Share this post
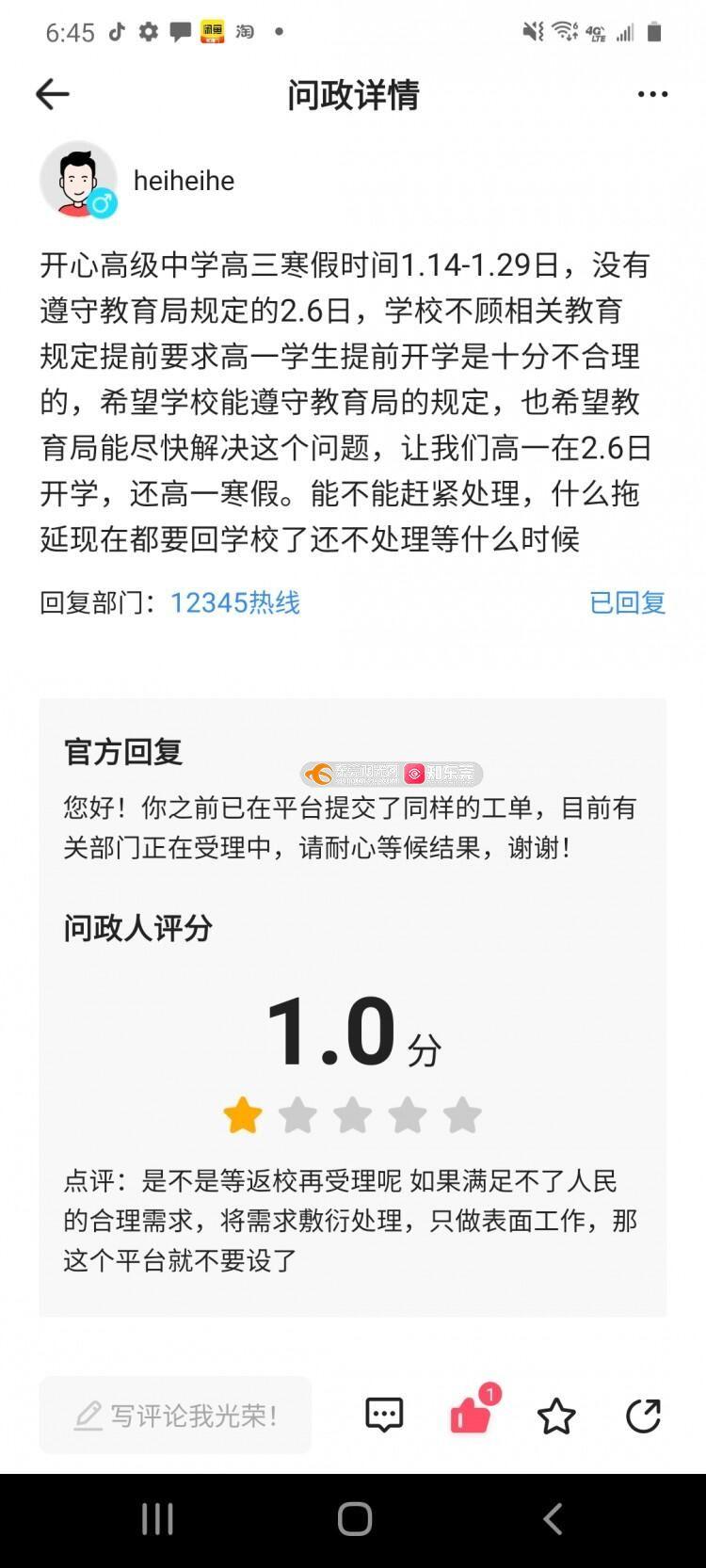 tap(643, 1415)
